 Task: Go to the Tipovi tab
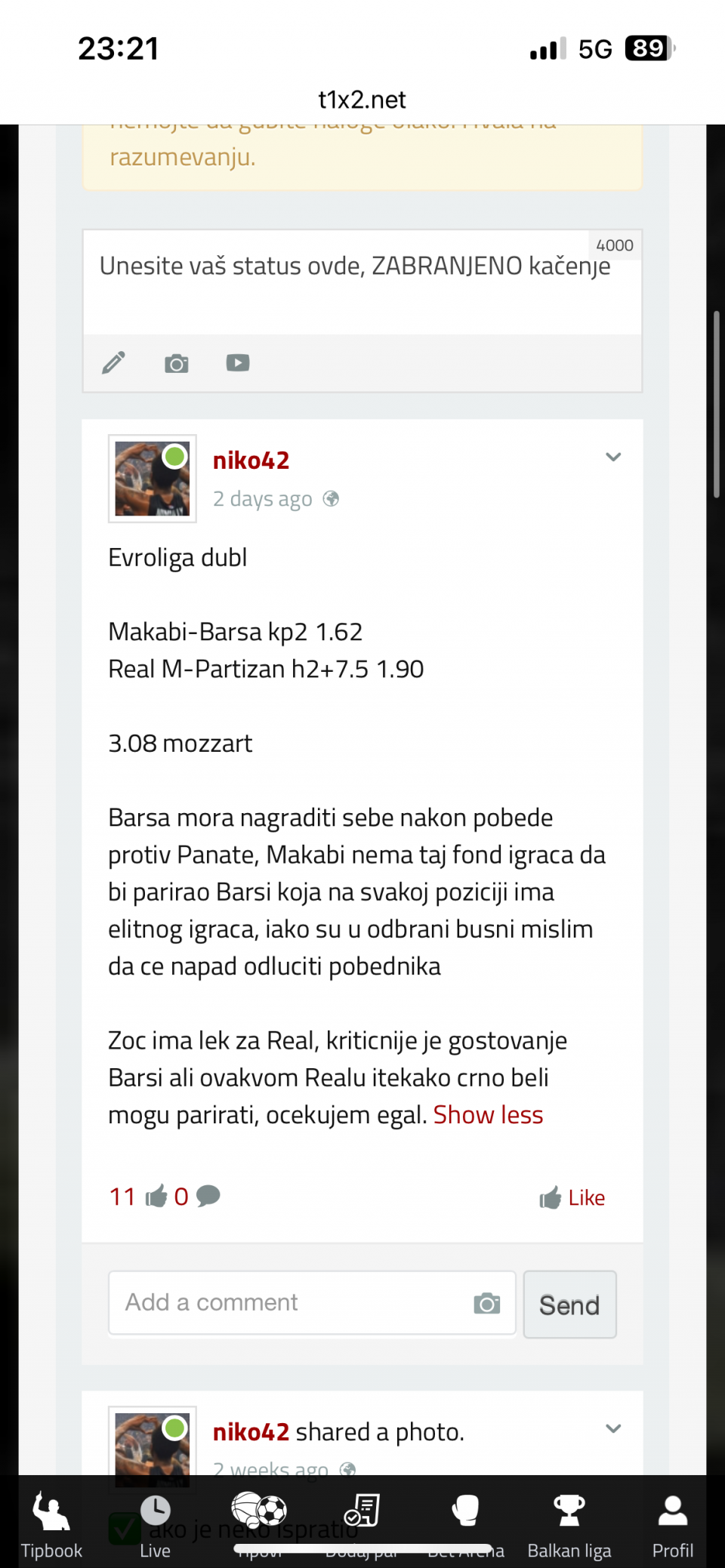click(x=259, y=1523)
